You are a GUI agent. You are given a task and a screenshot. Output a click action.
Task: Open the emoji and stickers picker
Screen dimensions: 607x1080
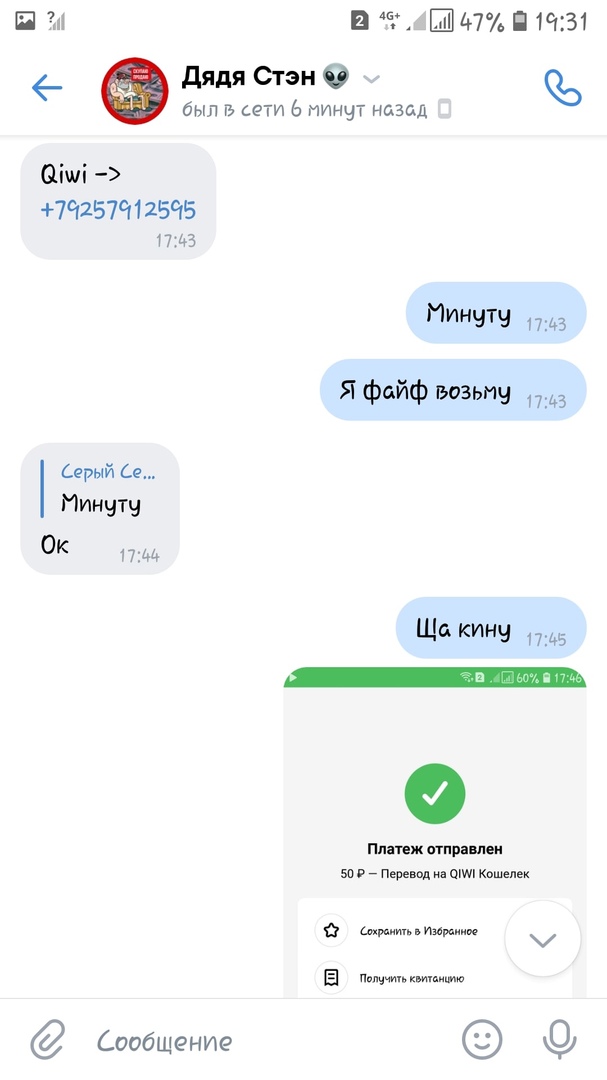tap(481, 1040)
